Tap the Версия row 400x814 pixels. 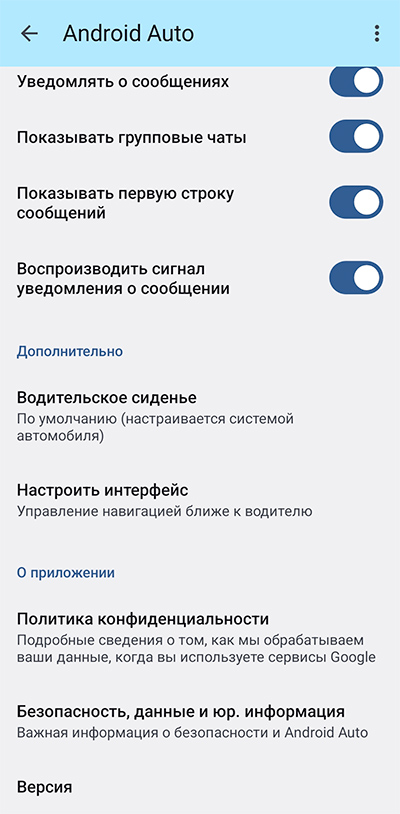(x=200, y=788)
